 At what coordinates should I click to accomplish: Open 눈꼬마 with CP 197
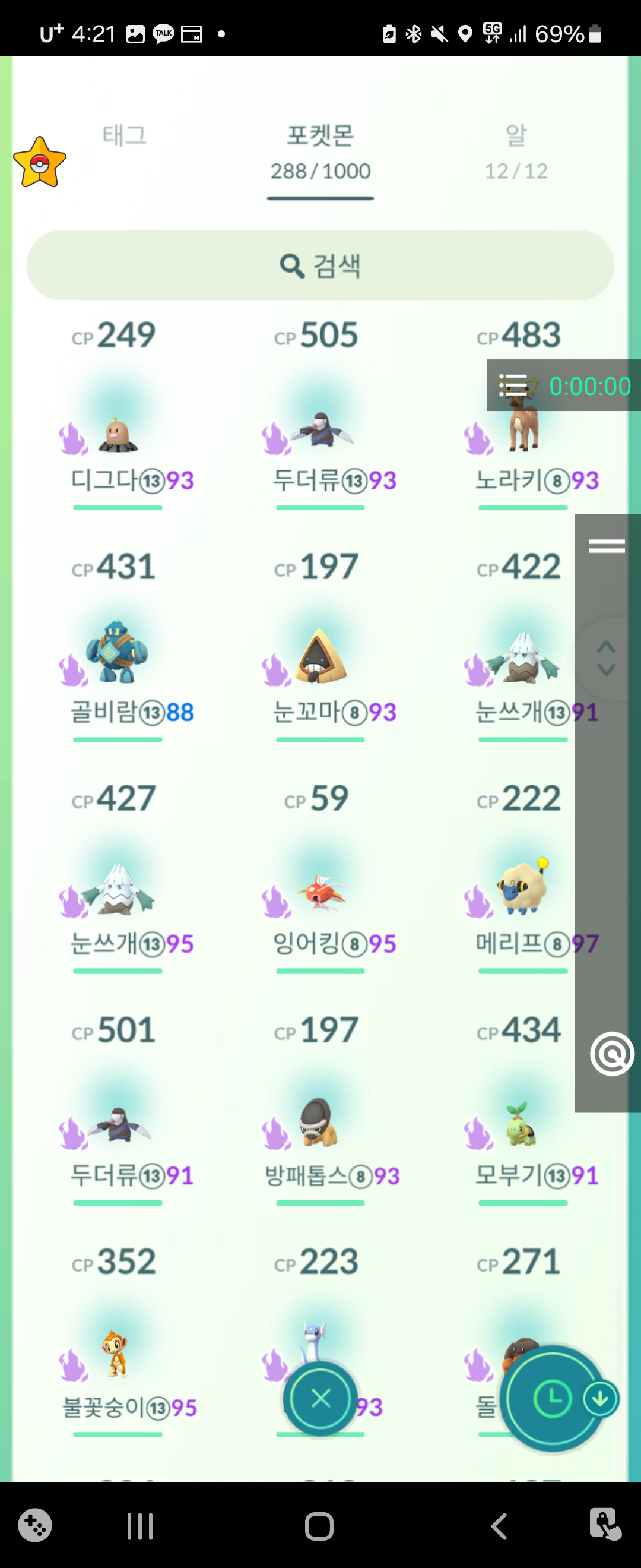pyautogui.click(x=320, y=657)
